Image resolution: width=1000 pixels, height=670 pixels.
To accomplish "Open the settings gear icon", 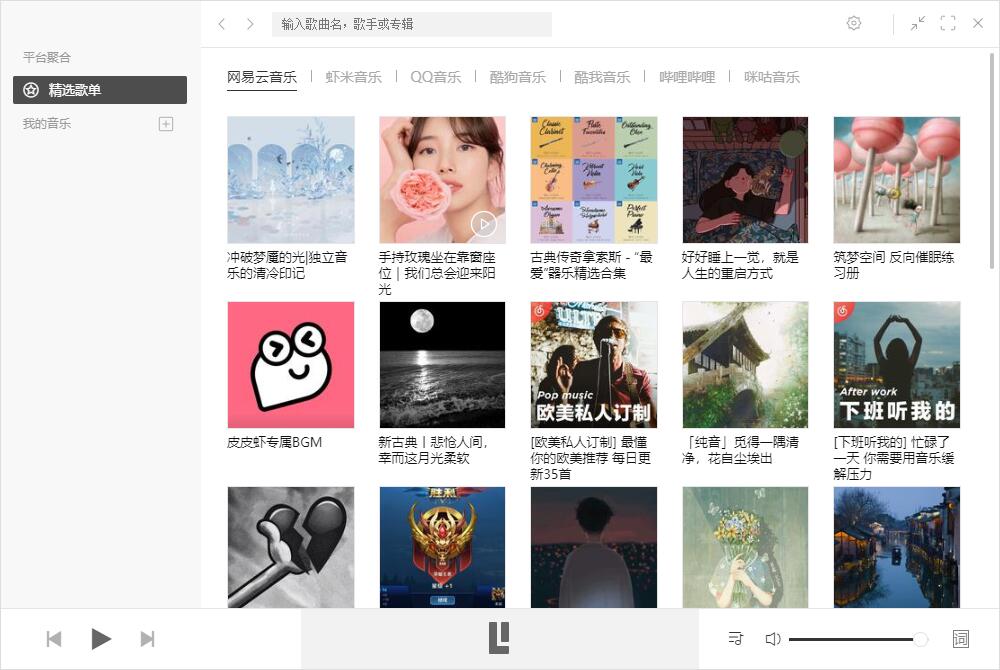I will 854,23.
